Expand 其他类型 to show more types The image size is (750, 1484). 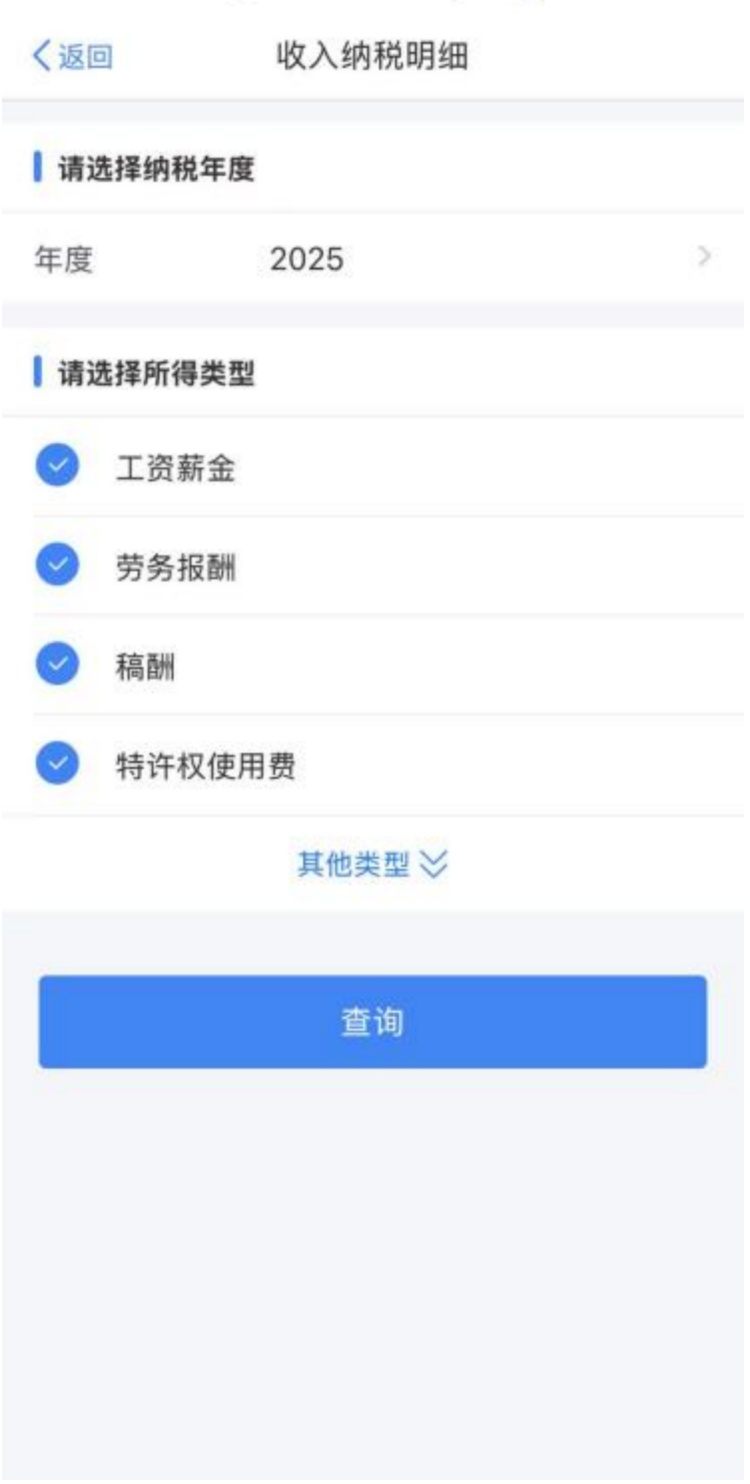coord(373,865)
